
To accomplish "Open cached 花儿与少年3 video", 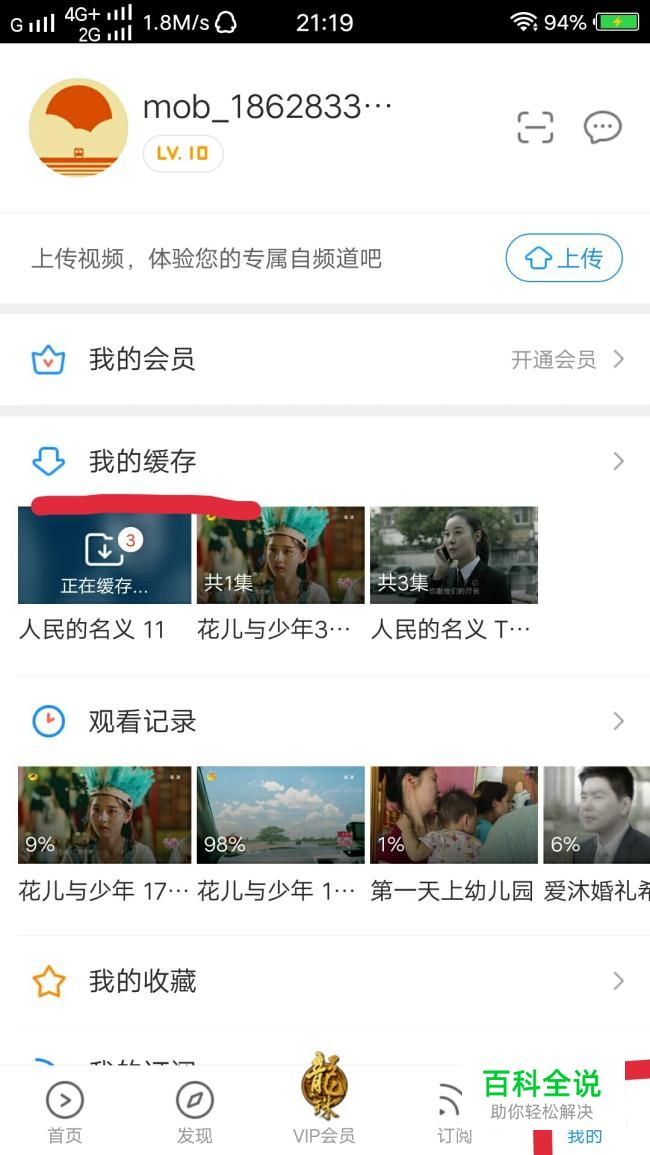I will (x=280, y=555).
